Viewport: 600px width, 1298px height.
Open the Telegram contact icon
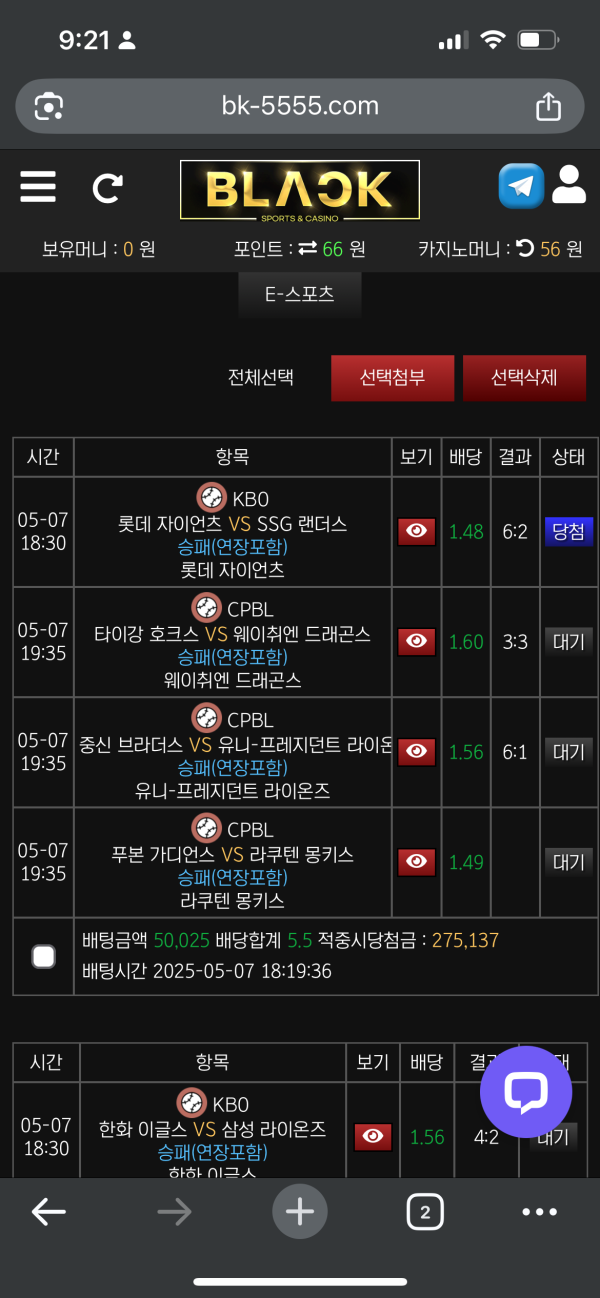point(521,186)
